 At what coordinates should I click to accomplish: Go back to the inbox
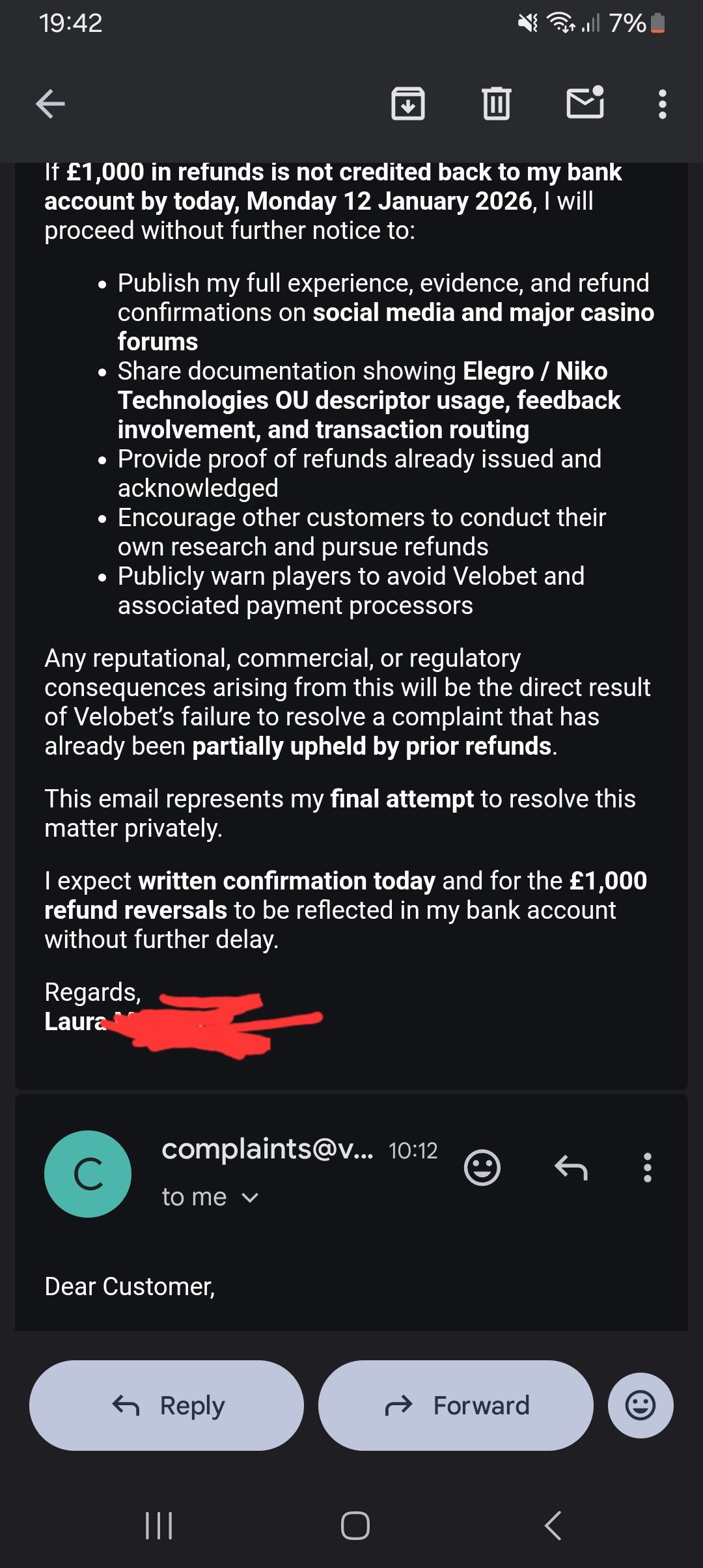(50, 104)
